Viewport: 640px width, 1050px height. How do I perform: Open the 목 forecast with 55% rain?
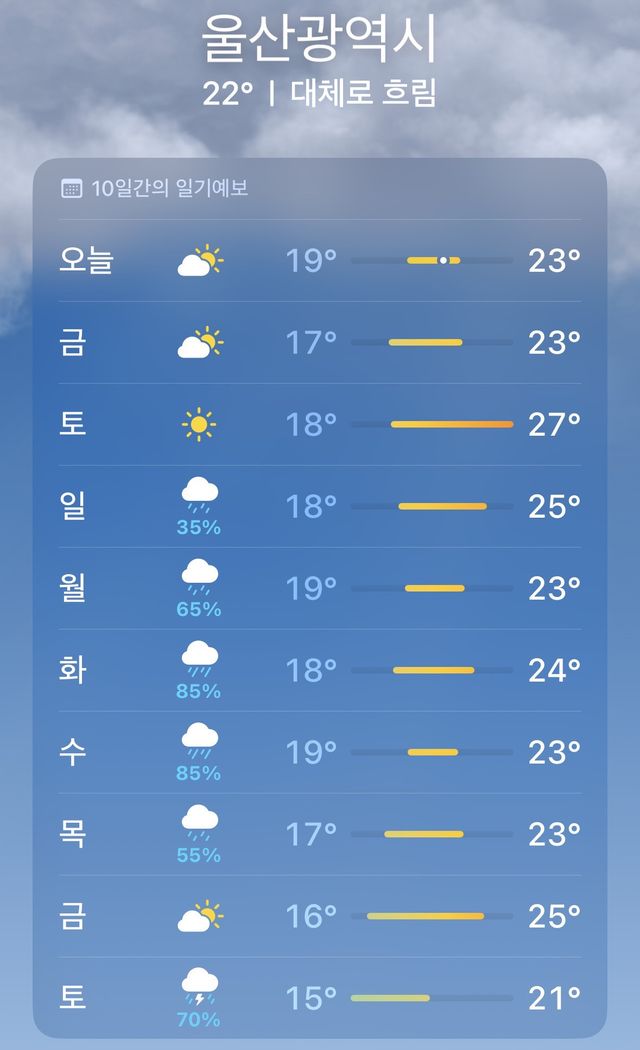click(x=320, y=835)
